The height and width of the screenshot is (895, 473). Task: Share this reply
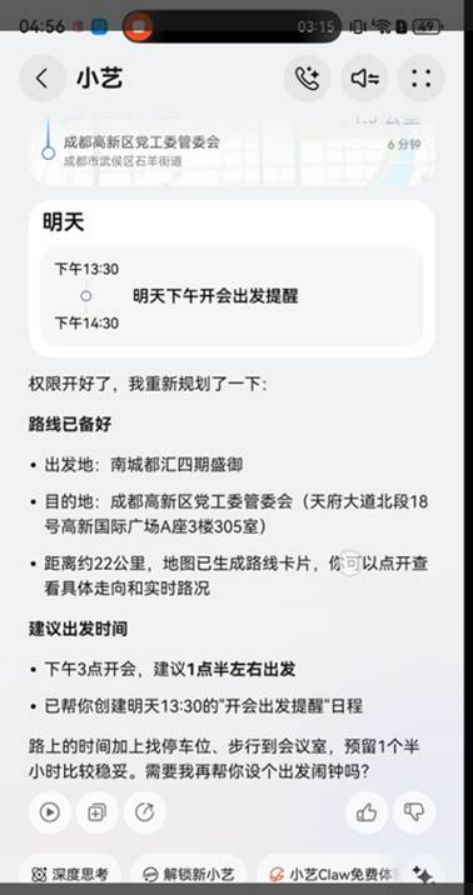pos(144,812)
